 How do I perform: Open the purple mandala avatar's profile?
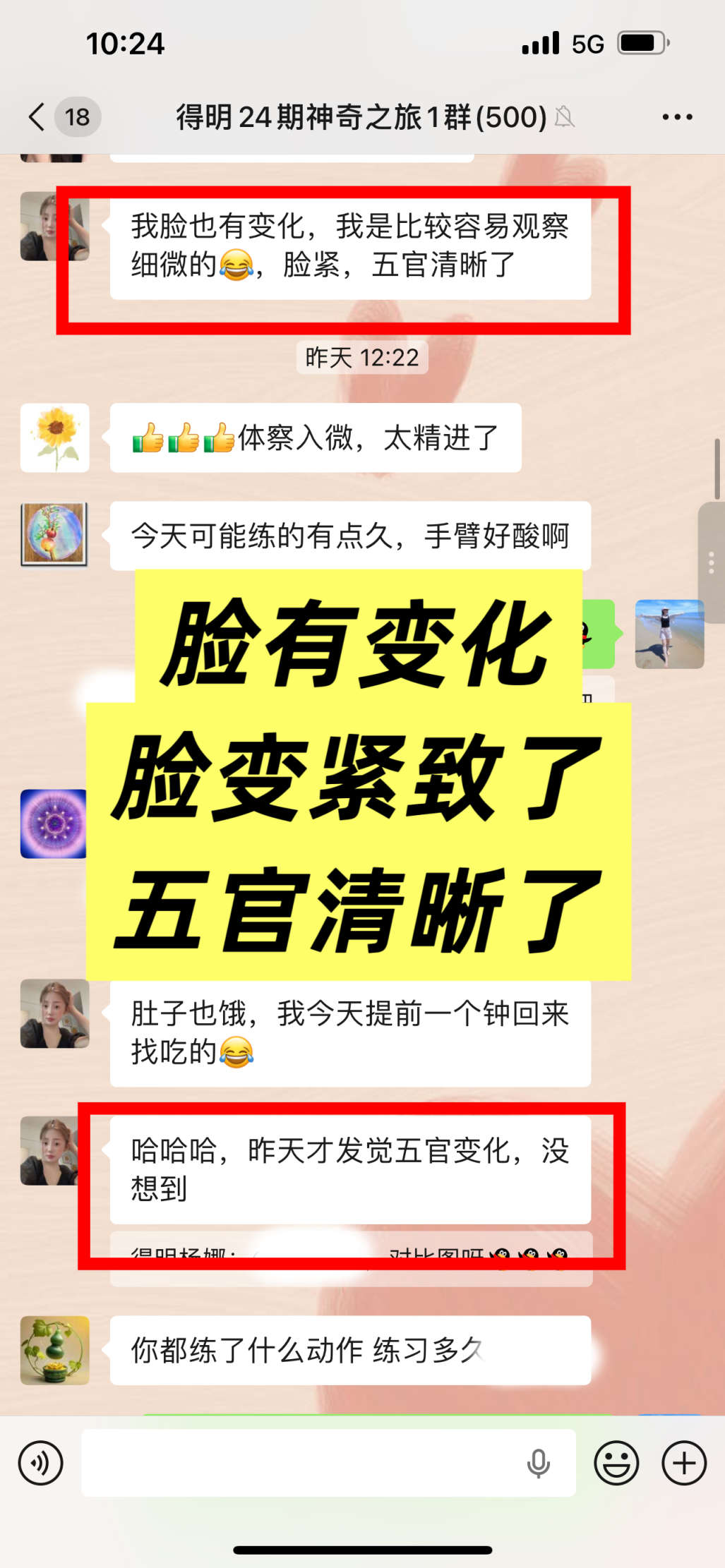pyautogui.click(x=54, y=824)
